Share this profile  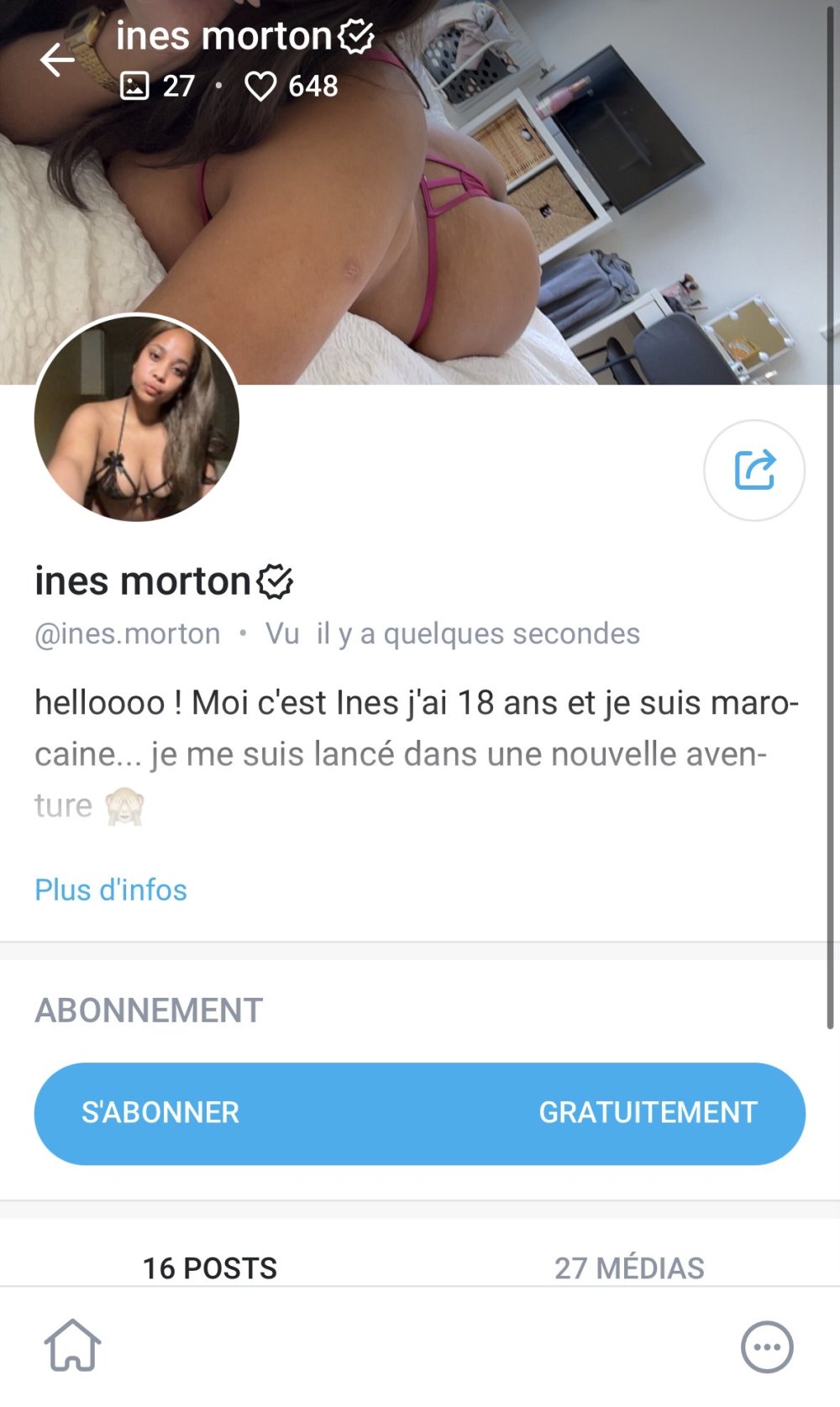point(753,470)
